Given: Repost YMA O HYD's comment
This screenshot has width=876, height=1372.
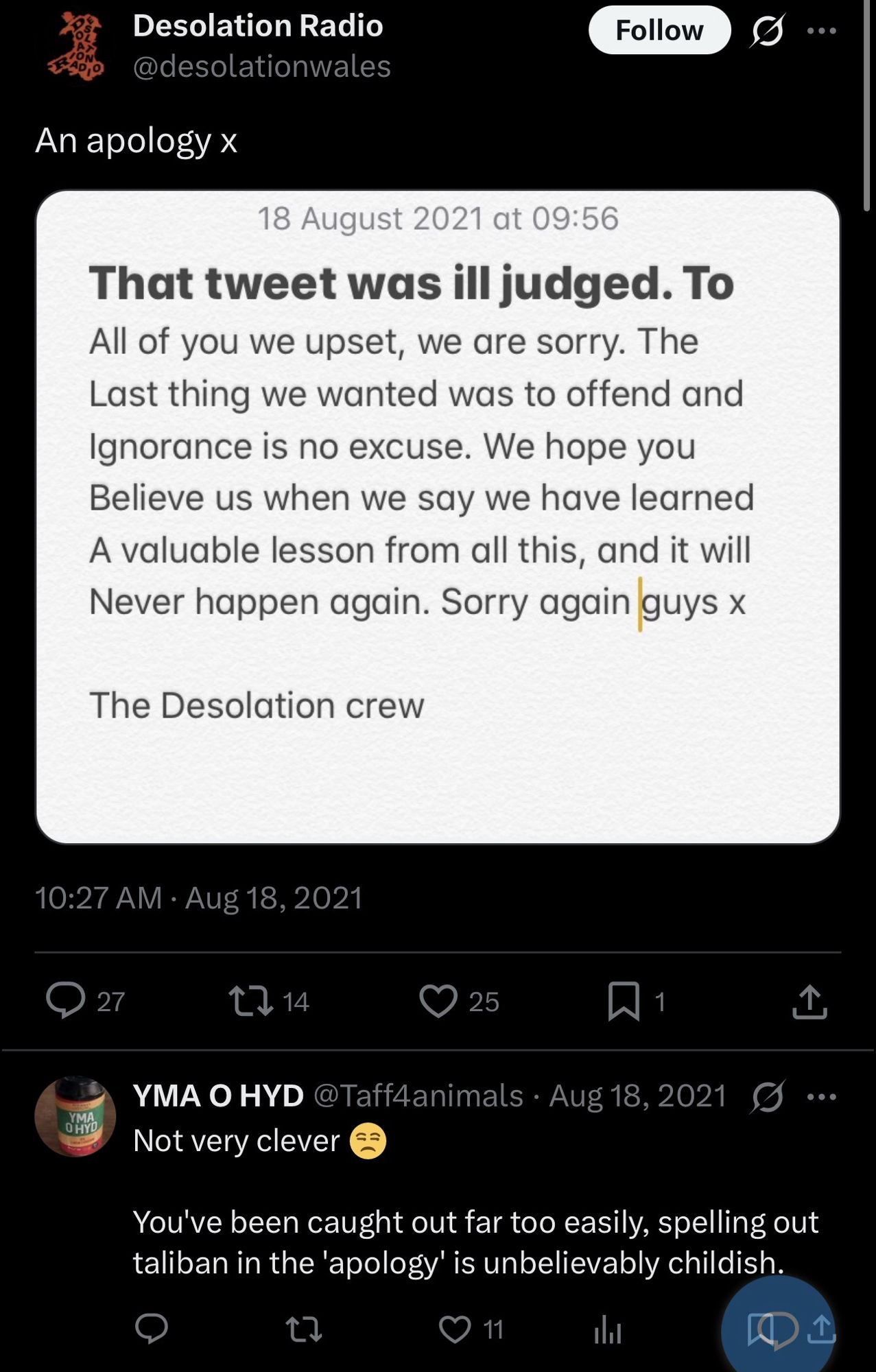Looking at the screenshot, I should [x=303, y=1329].
